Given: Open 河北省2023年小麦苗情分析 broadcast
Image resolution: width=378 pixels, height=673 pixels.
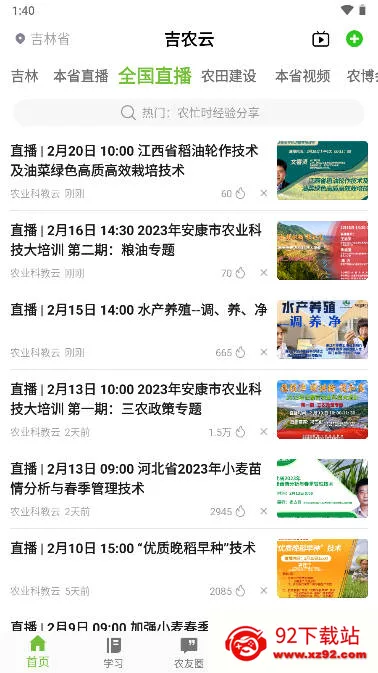Looking at the screenshot, I should (189, 488).
